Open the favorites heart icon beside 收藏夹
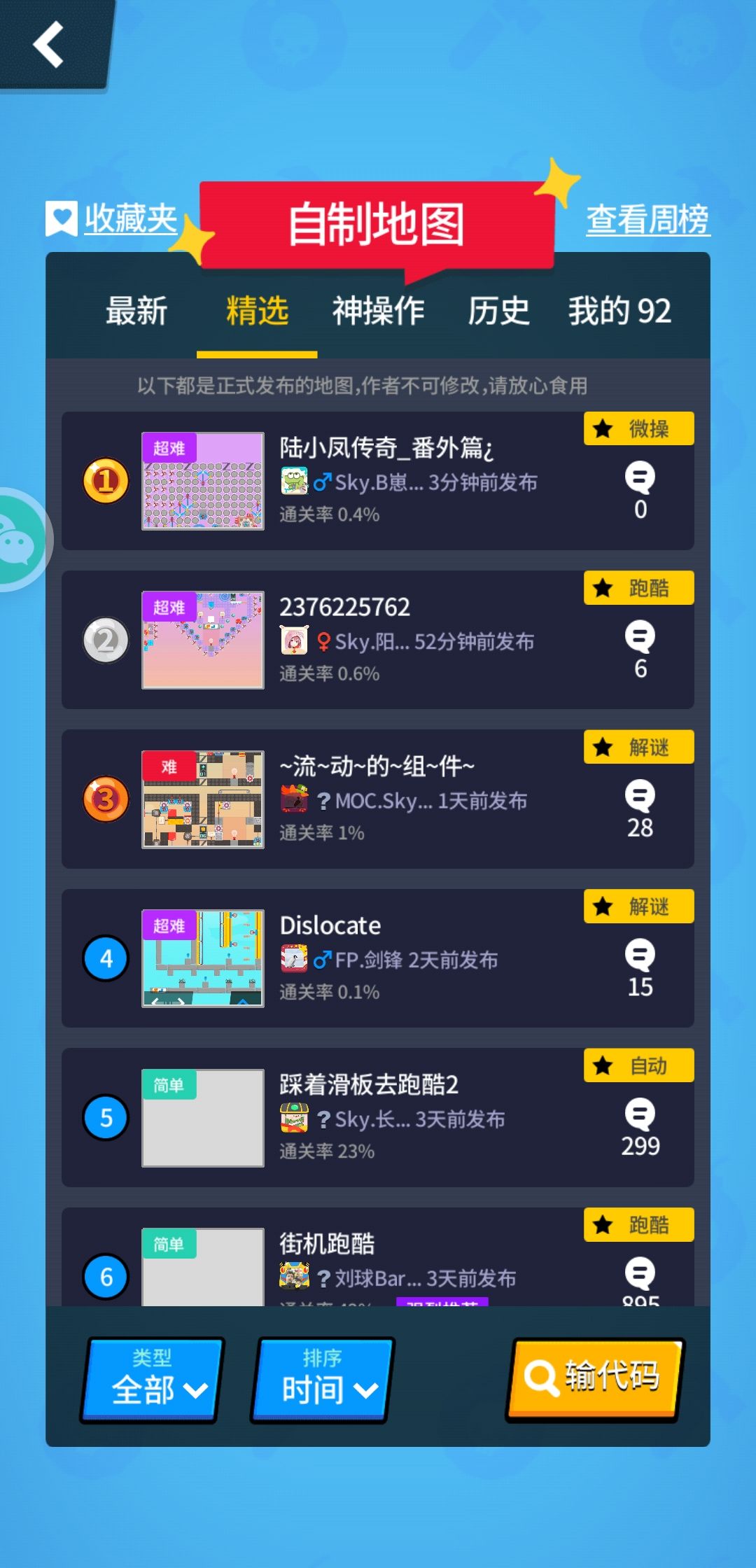The width and height of the screenshot is (756, 1568). [x=60, y=218]
